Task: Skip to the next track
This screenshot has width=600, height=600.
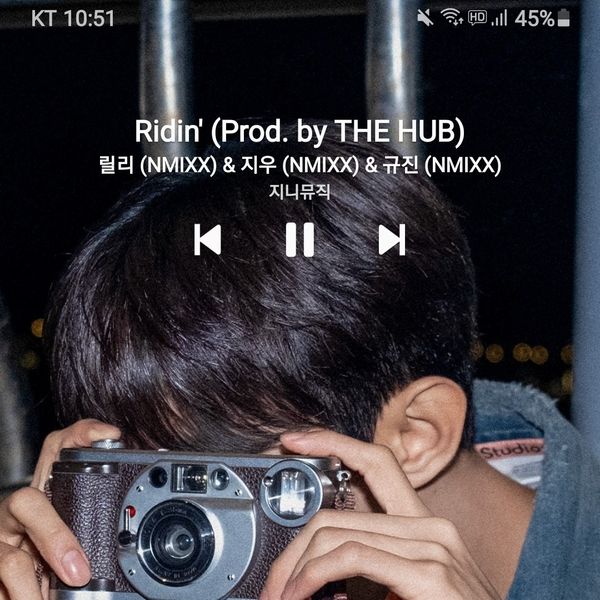Action: 392,240
